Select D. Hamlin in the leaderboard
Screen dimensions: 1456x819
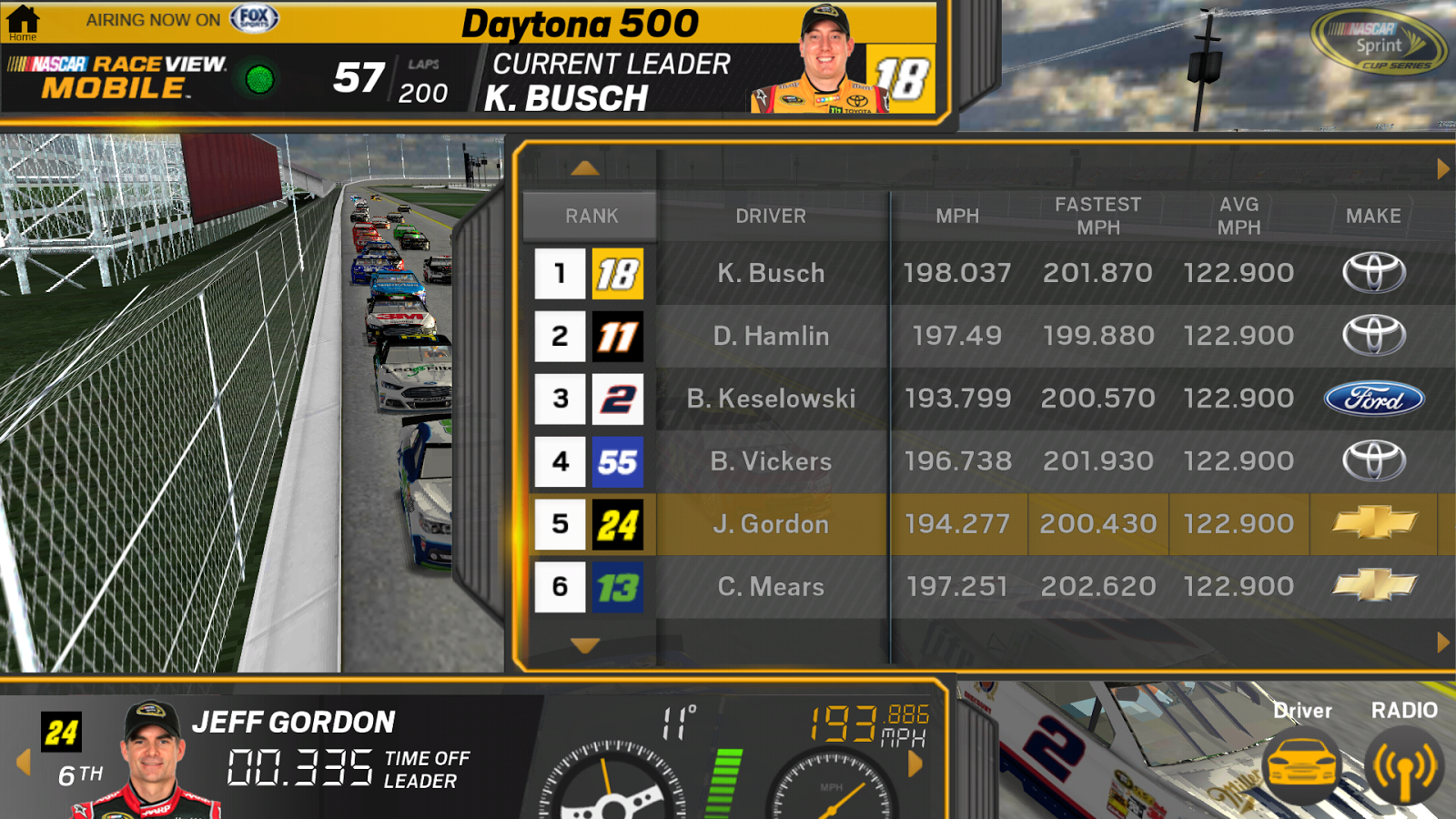coord(771,336)
